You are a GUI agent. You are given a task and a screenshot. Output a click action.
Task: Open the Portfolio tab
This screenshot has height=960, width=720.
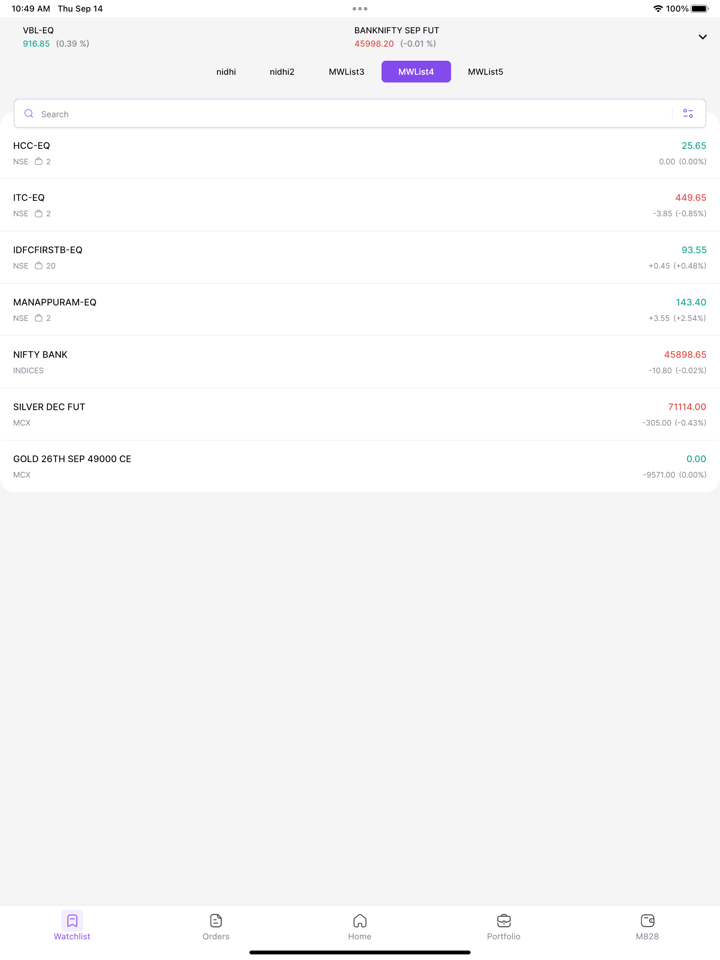pyautogui.click(x=504, y=927)
